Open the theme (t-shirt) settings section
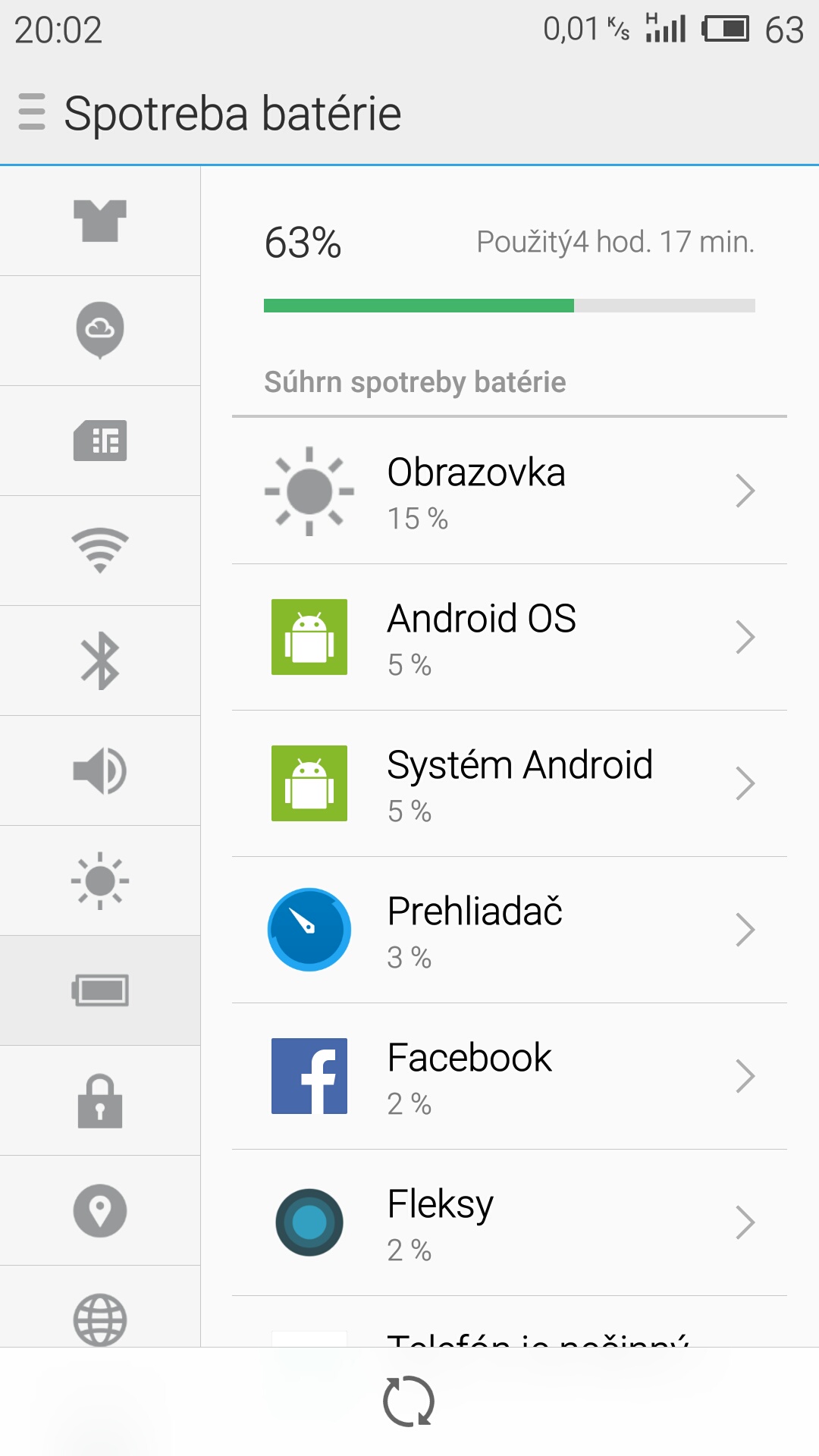This screenshot has width=819, height=1456. (x=100, y=221)
